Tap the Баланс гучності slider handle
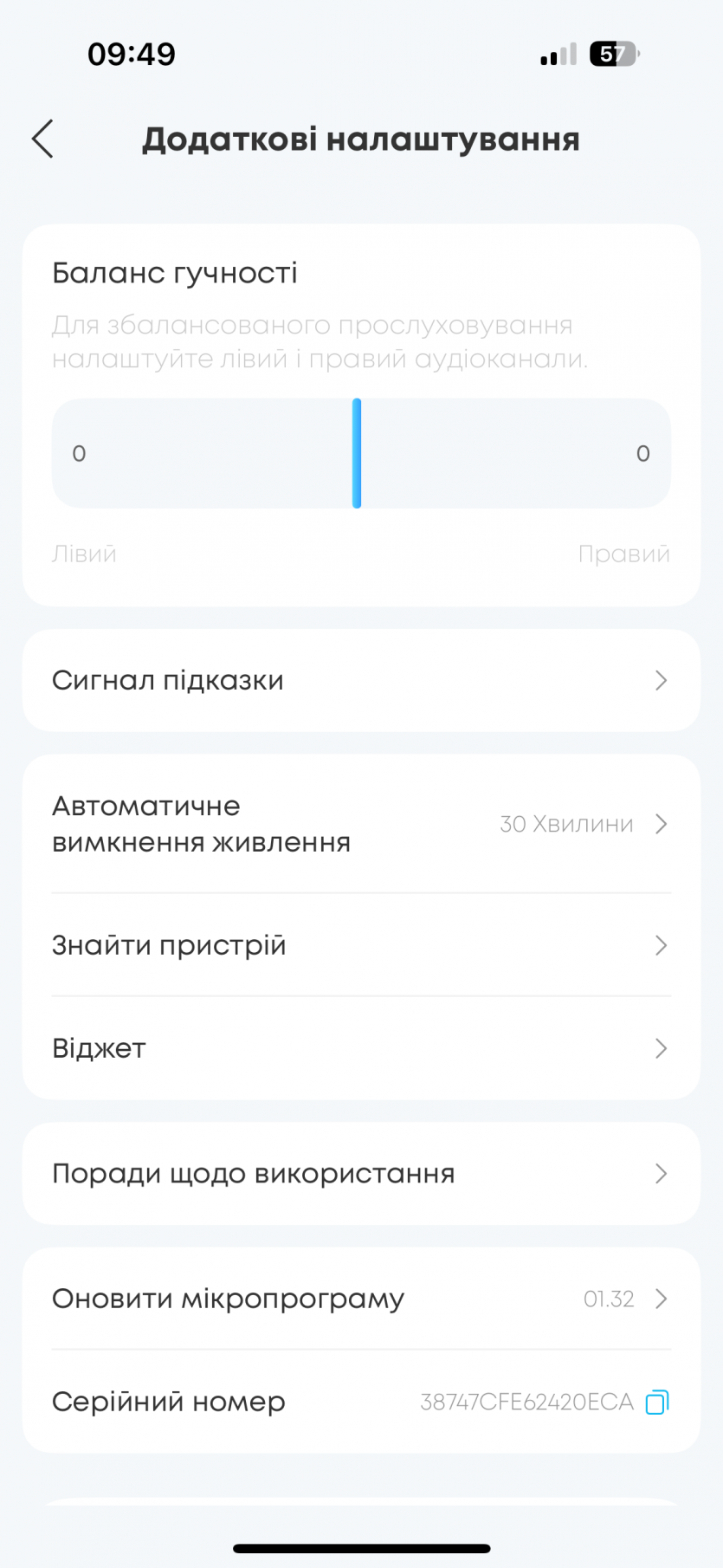Screen dimensions: 723x1568 357,453
